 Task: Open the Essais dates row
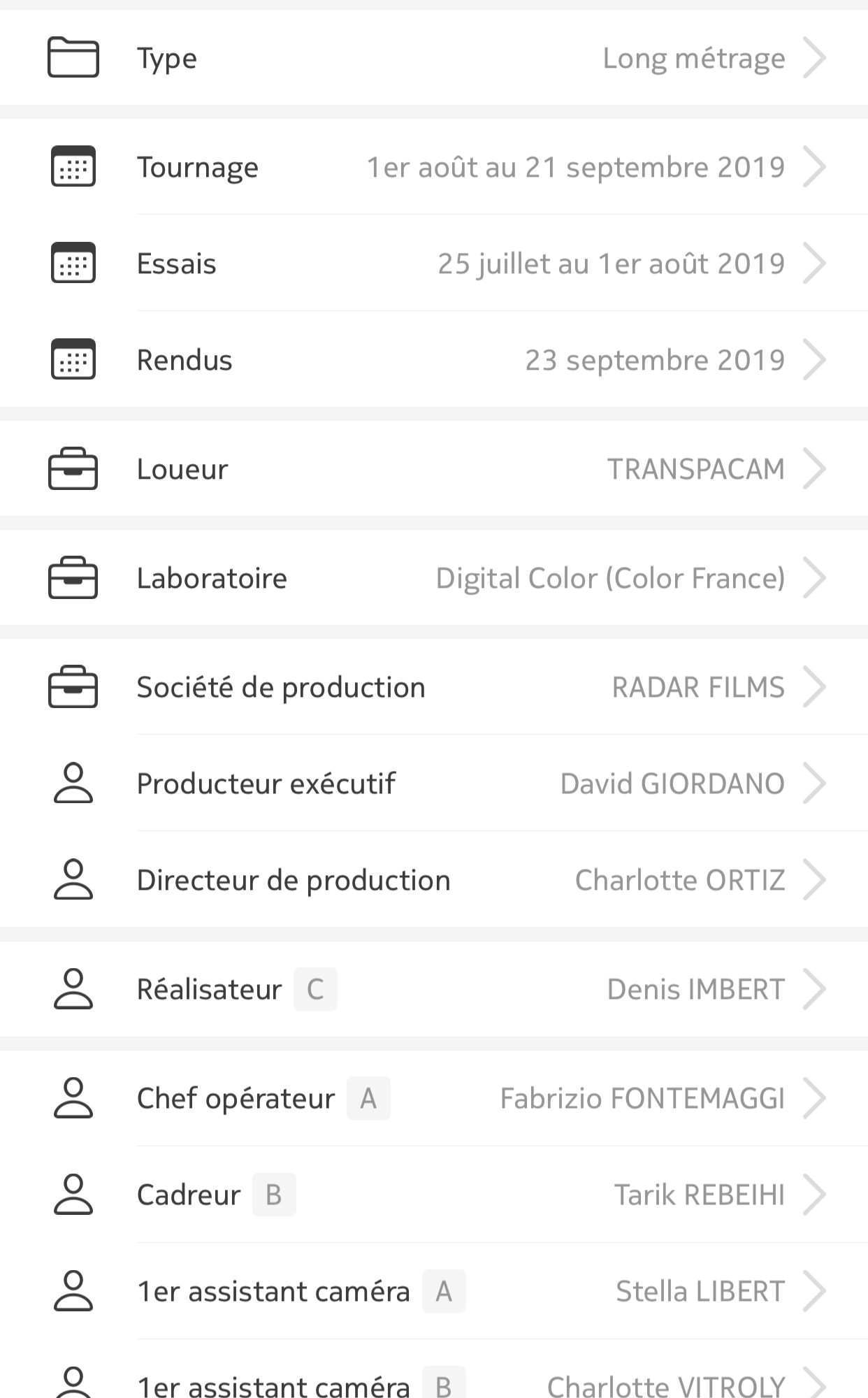(x=434, y=264)
